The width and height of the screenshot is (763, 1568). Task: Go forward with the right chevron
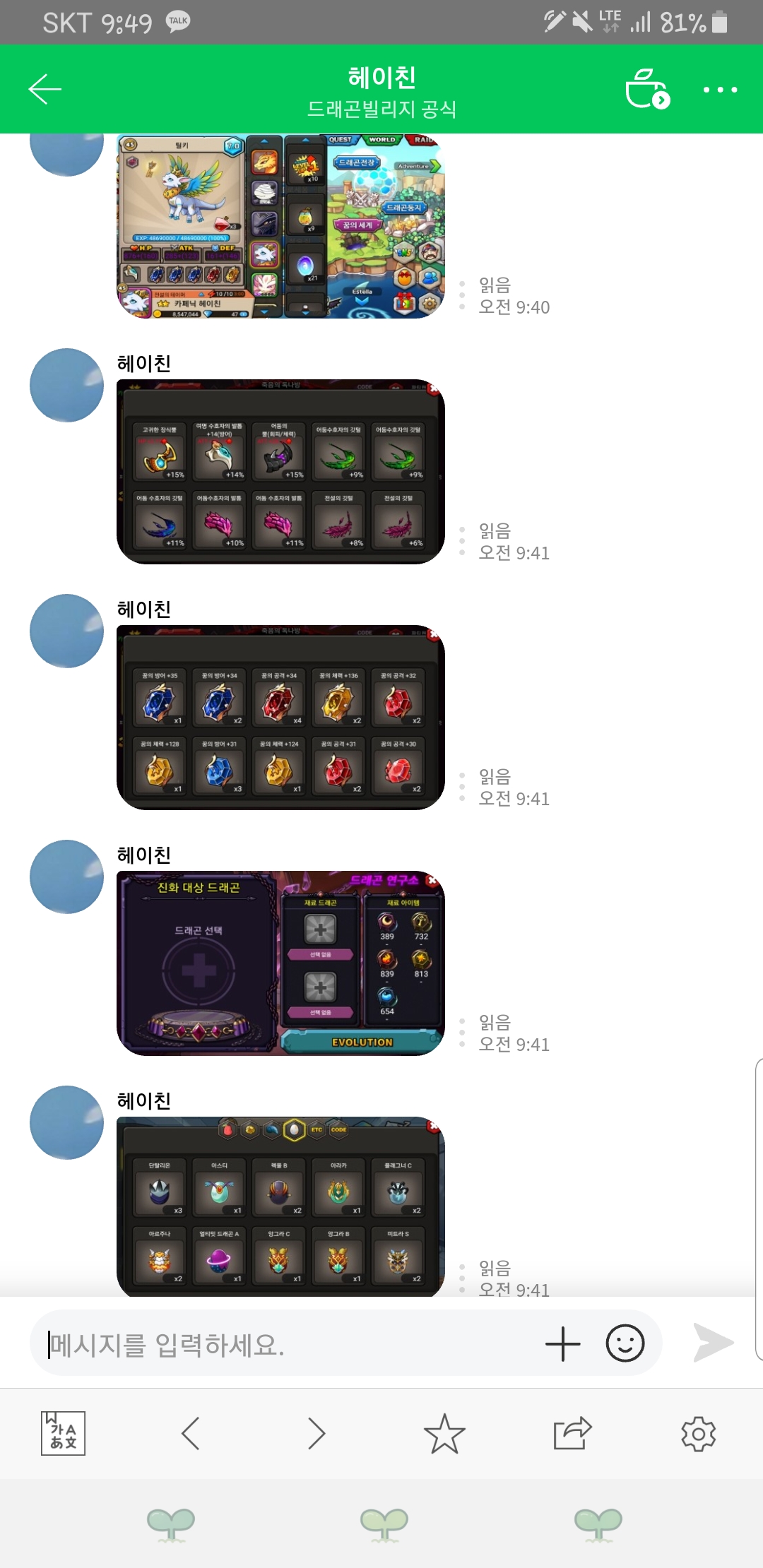(x=317, y=1434)
